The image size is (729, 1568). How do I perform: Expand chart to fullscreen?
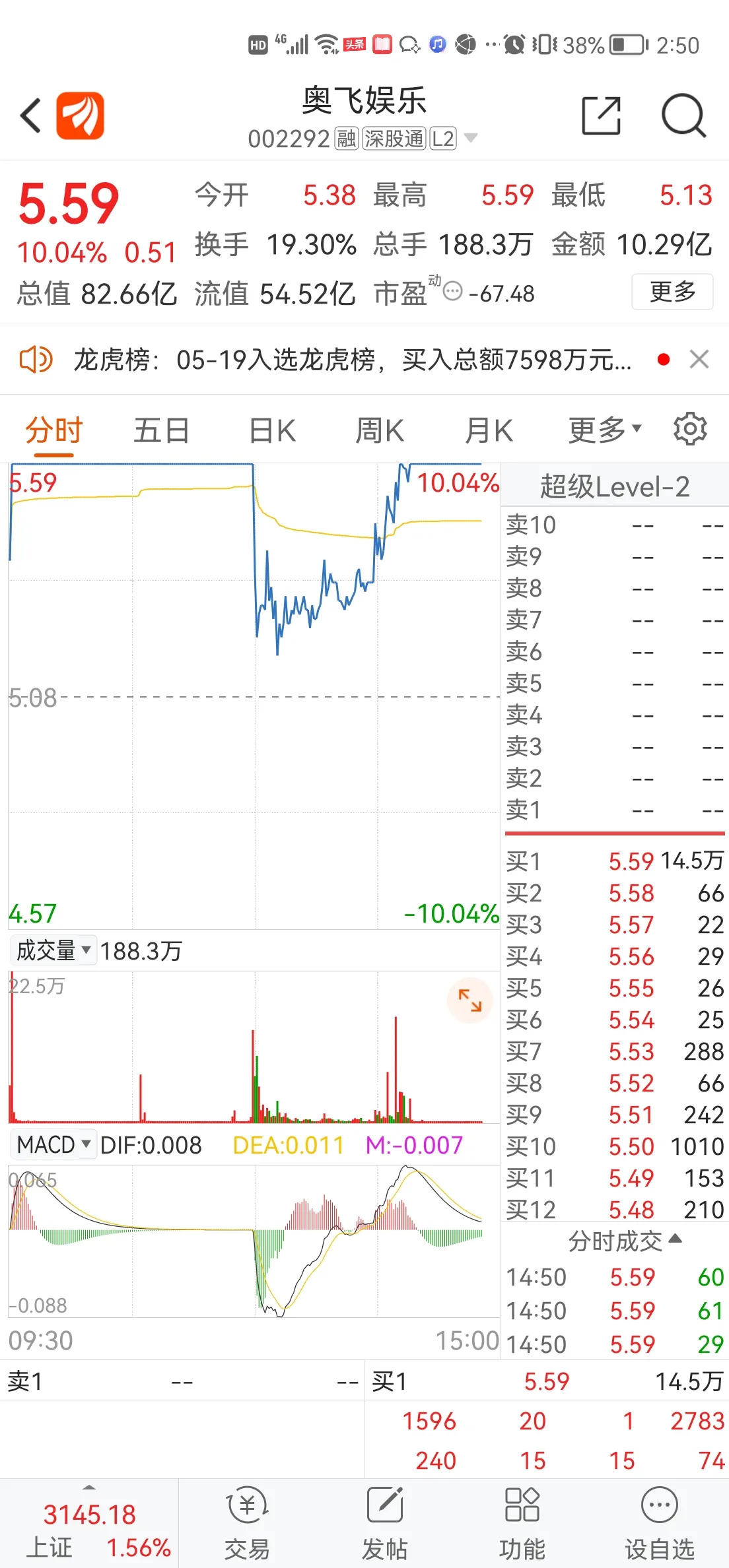click(470, 1000)
